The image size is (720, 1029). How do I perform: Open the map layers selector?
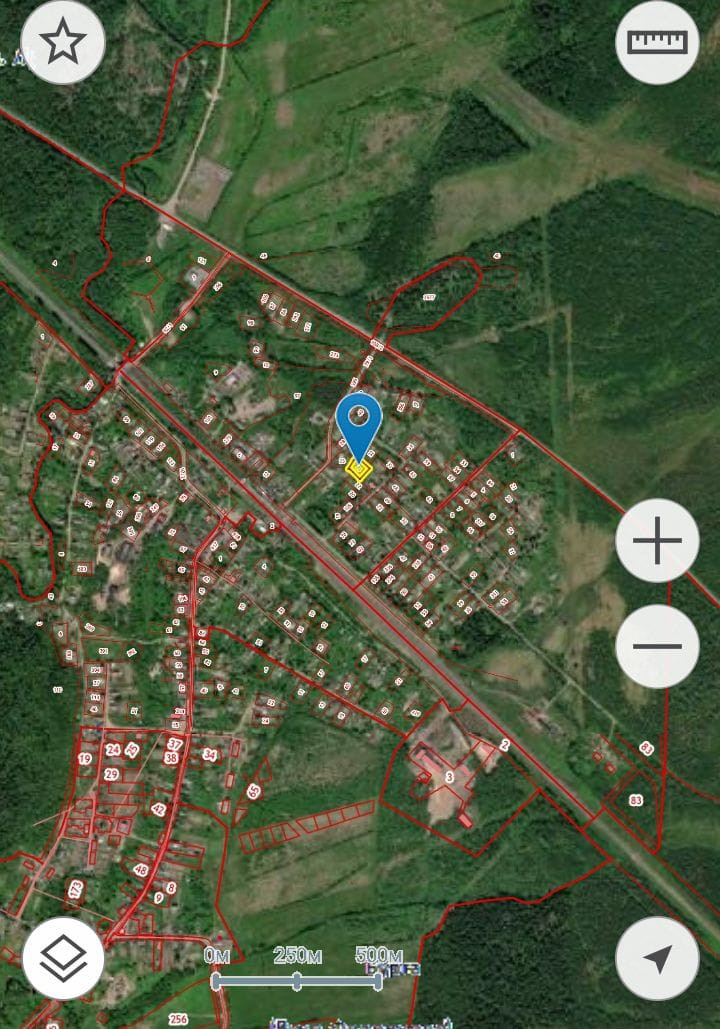(63, 958)
